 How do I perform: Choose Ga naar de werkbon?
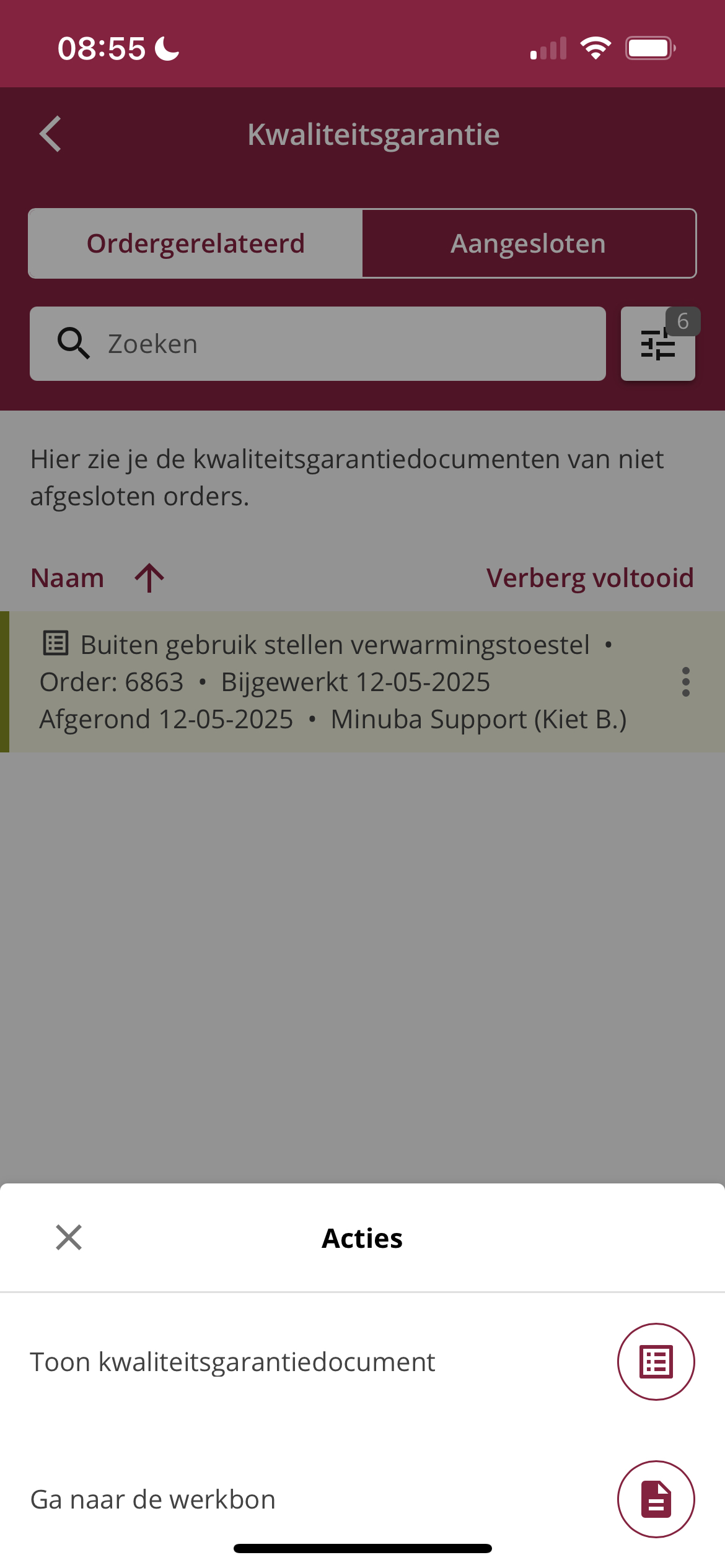click(362, 1499)
